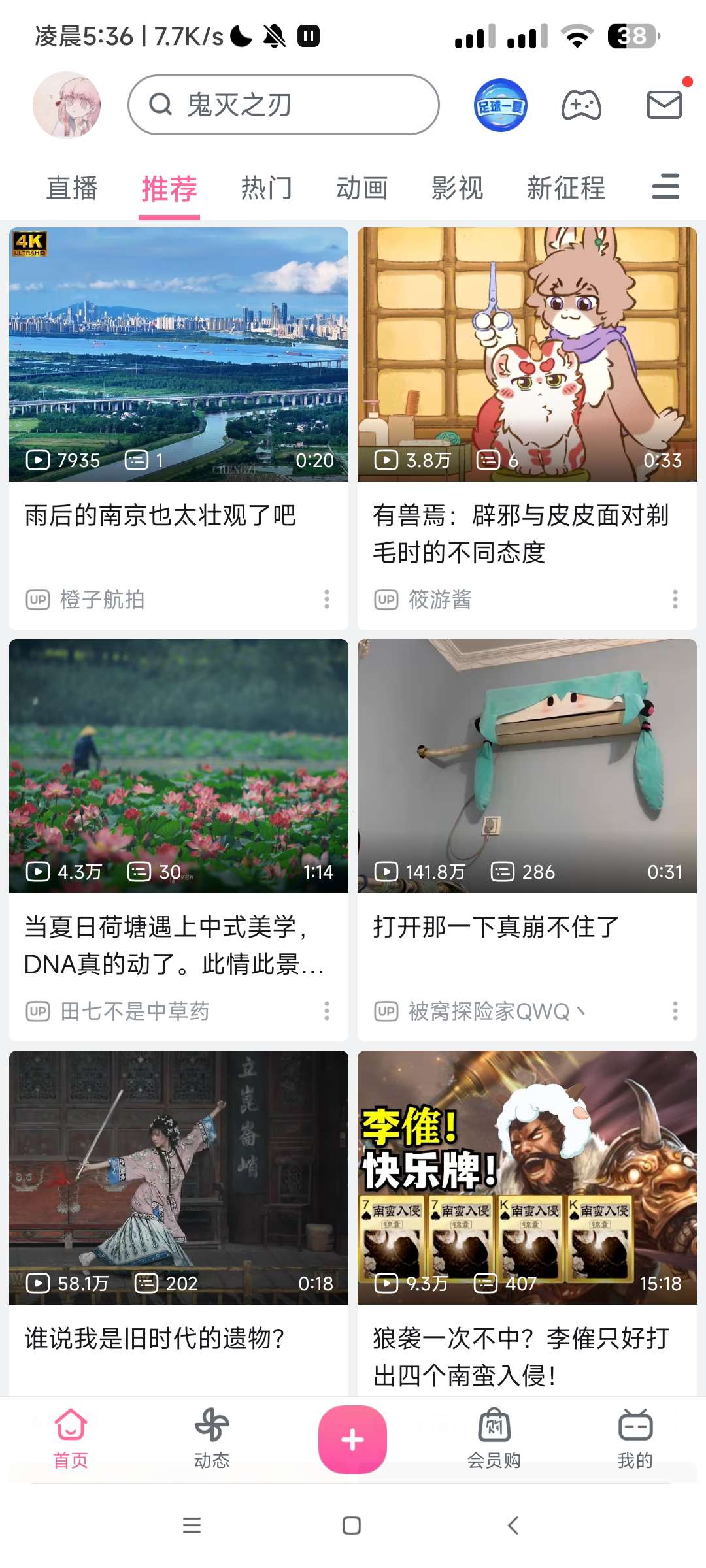Play the video 雨后的南京也太壮观了吧
Screen dimensions: 706x1568
(x=178, y=355)
